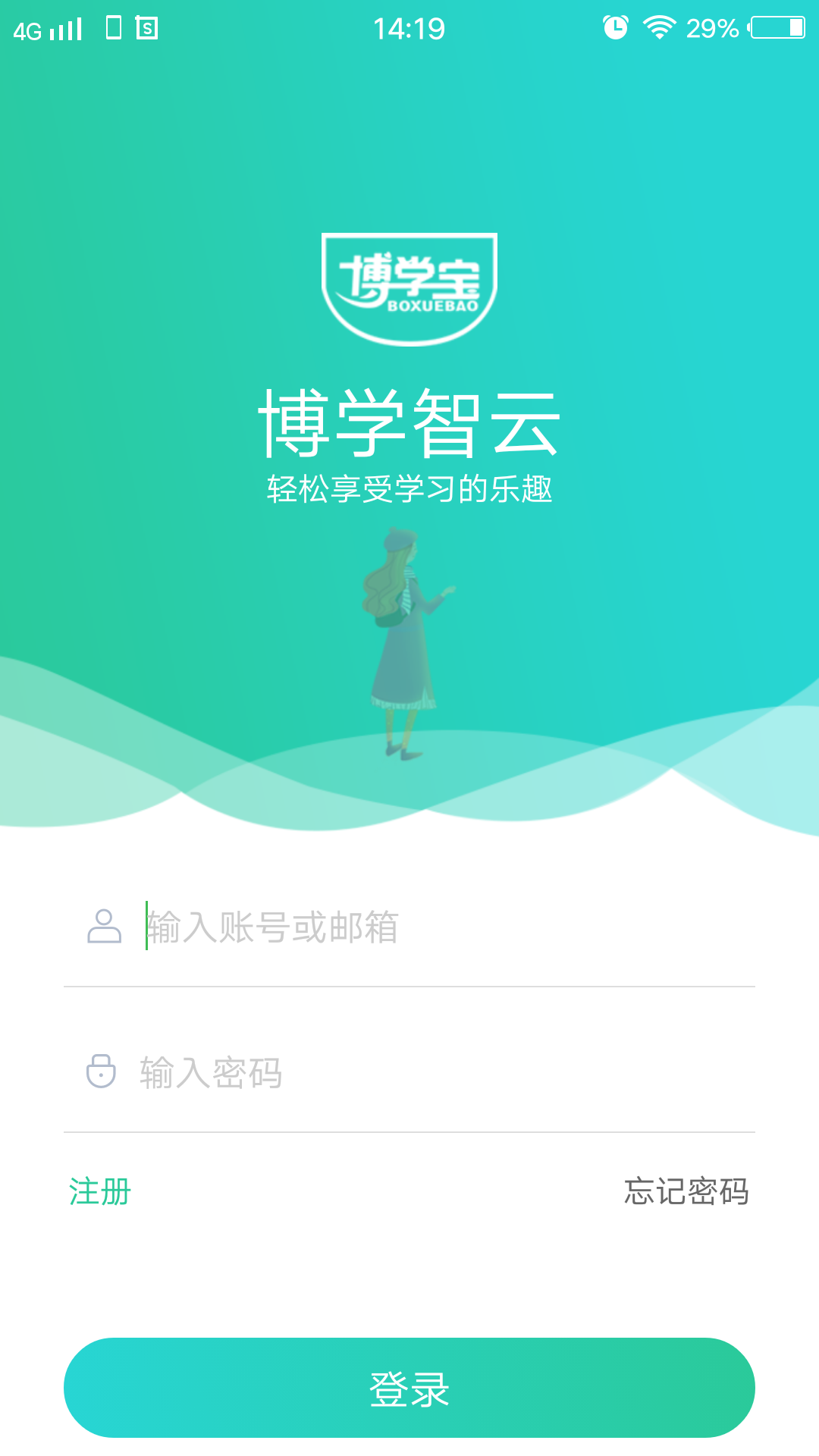The width and height of the screenshot is (819, 1456).
Task: Click the slogan 轻松享受学习的乐趣
Action: coord(409,489)
